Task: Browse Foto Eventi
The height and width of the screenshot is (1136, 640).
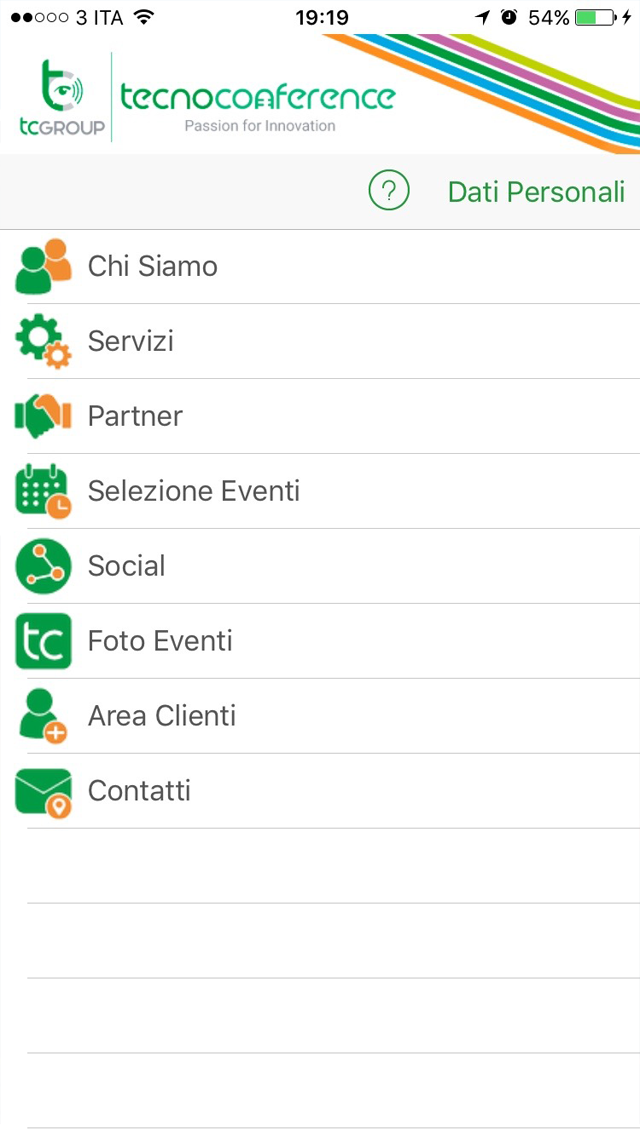Action: point(320,640)
